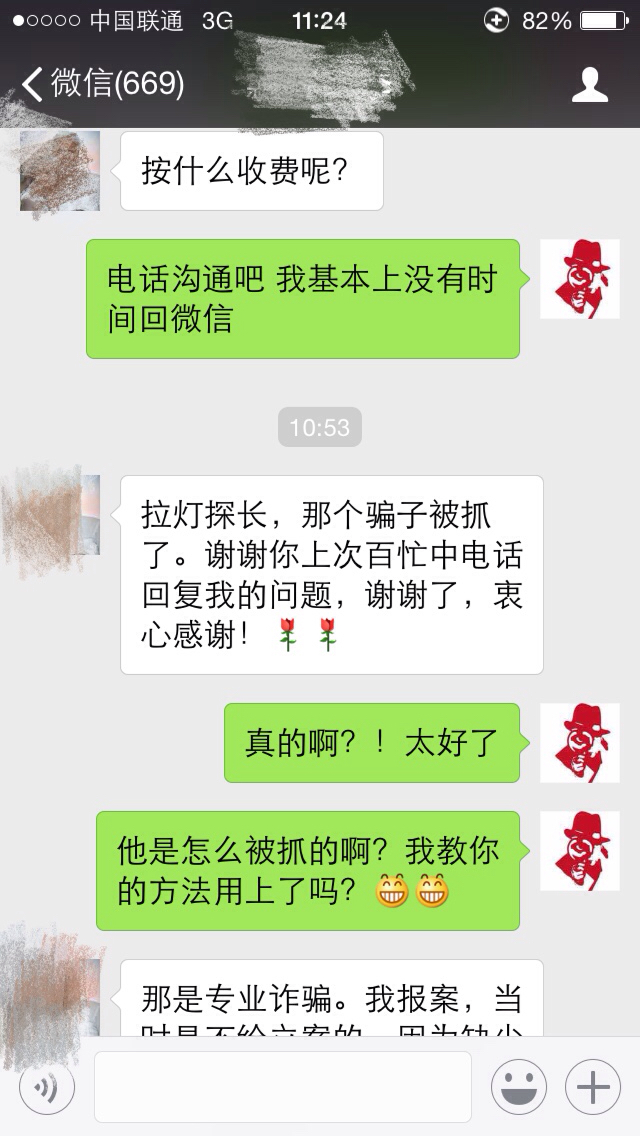Tap red detective avatar beside 电话沟通吧 message
The height and width of the screenshot is (1136, 640).
coord(580,279)
